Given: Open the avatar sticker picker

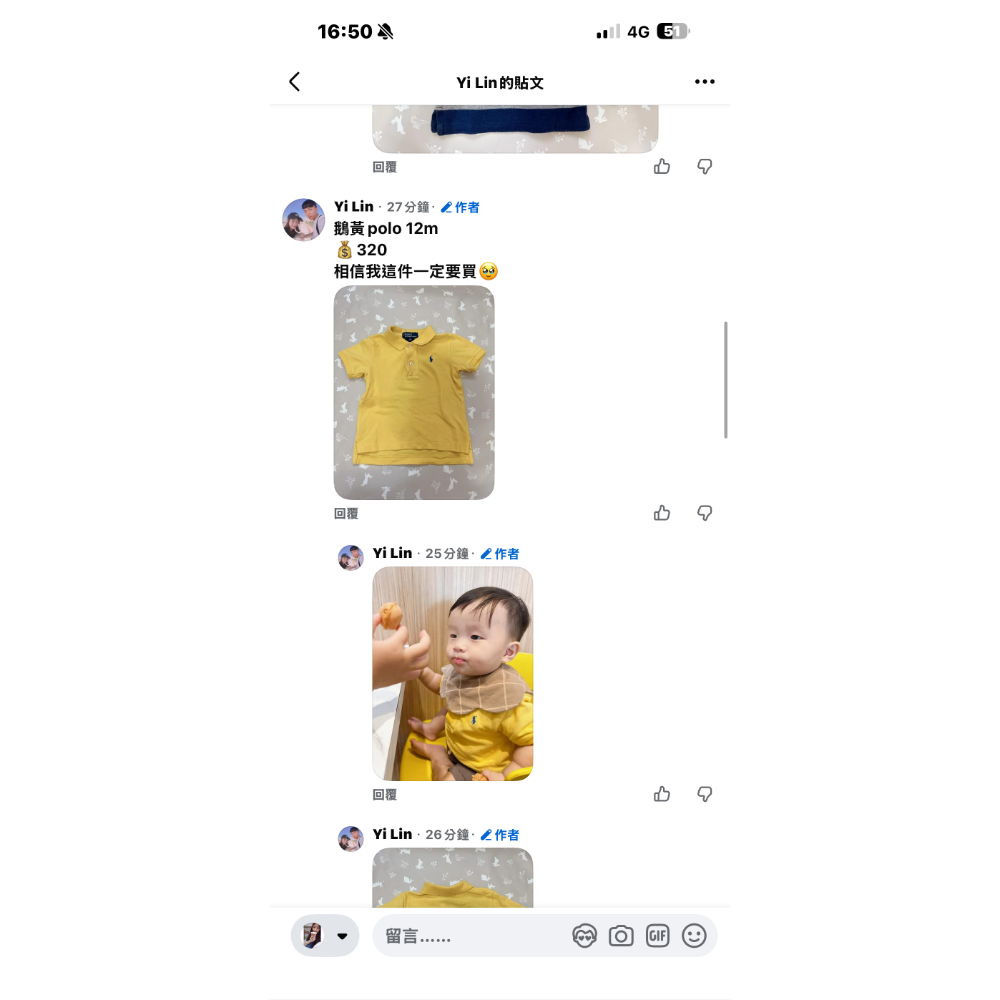Looking at the screenshot, I should [x=584, y=936].
